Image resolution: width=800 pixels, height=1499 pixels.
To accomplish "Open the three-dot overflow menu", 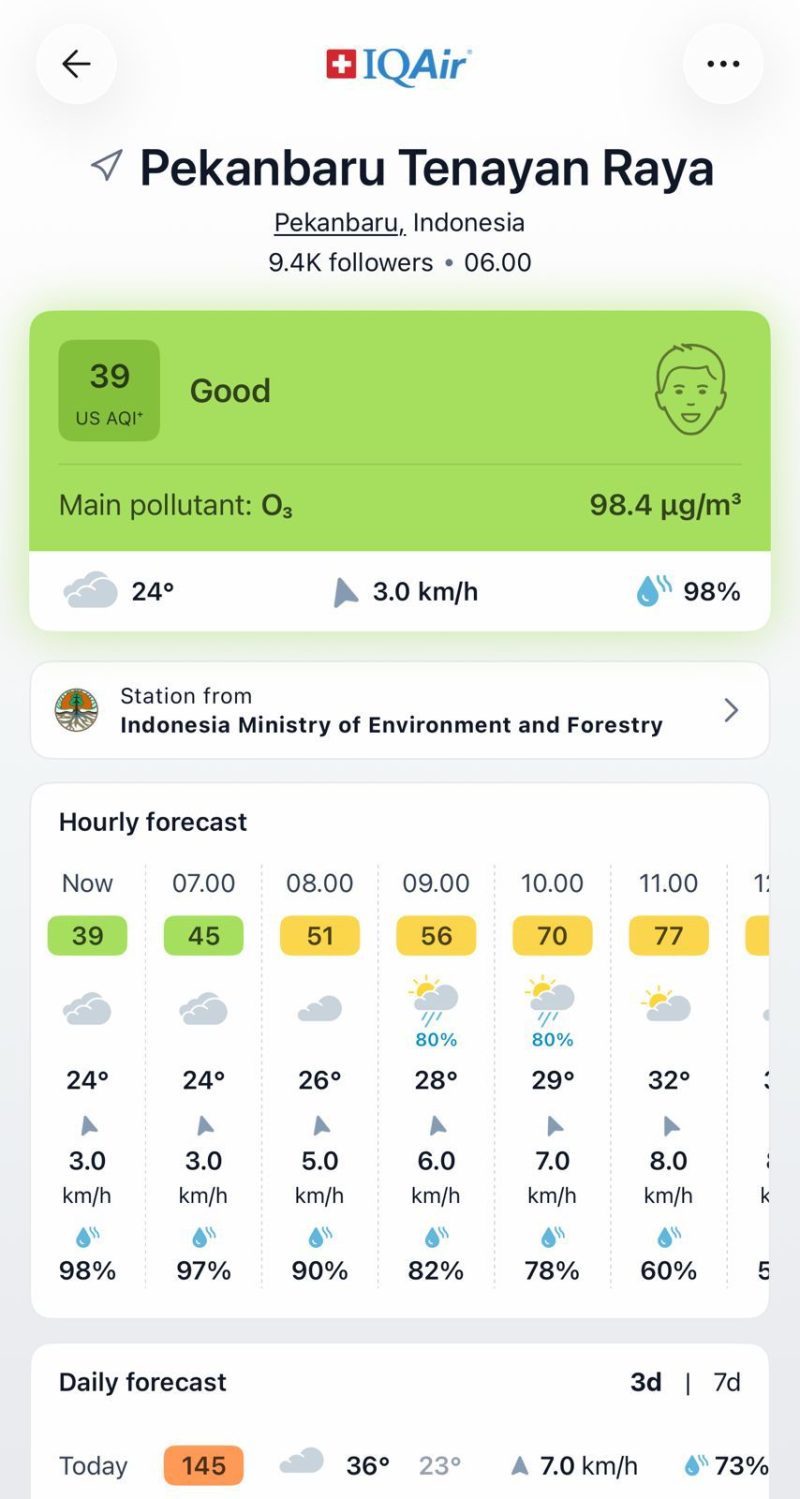I will click(x=723, y=64).
